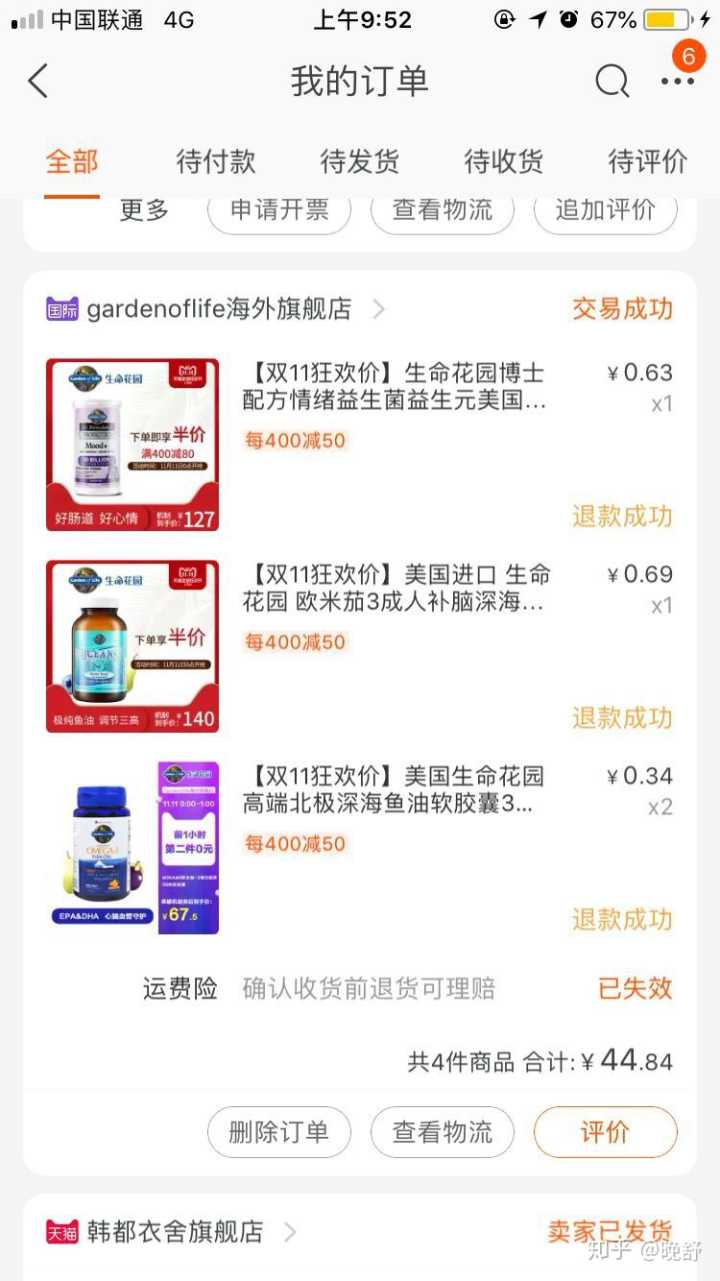
Task: Switch to the 待付款 tab
Action: [216, 161]
